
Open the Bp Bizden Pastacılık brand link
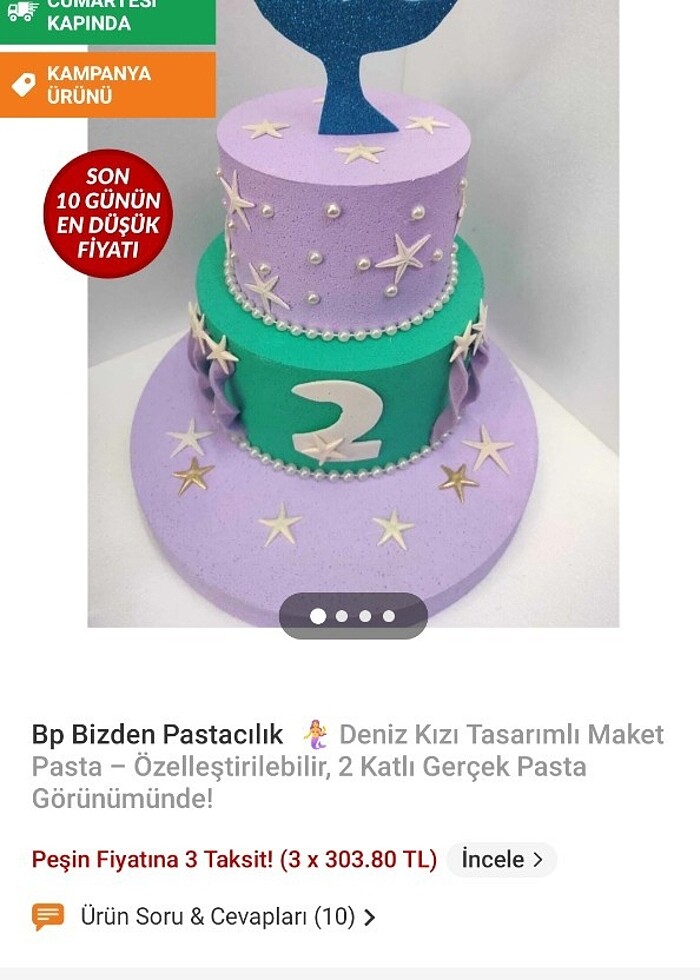coord(158,735)
